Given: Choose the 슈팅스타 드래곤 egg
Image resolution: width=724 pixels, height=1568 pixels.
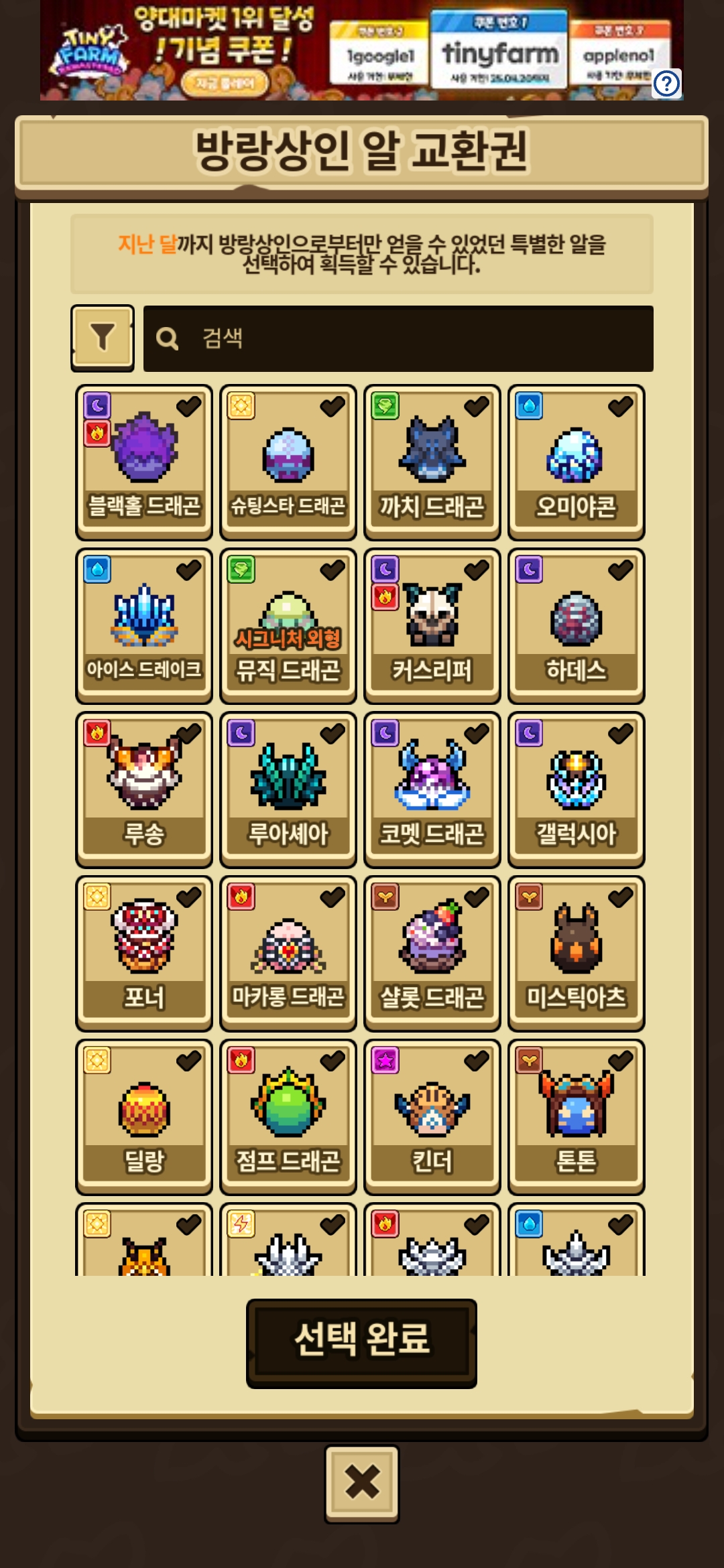Looking at the screenshot, I should coord(288,462).
